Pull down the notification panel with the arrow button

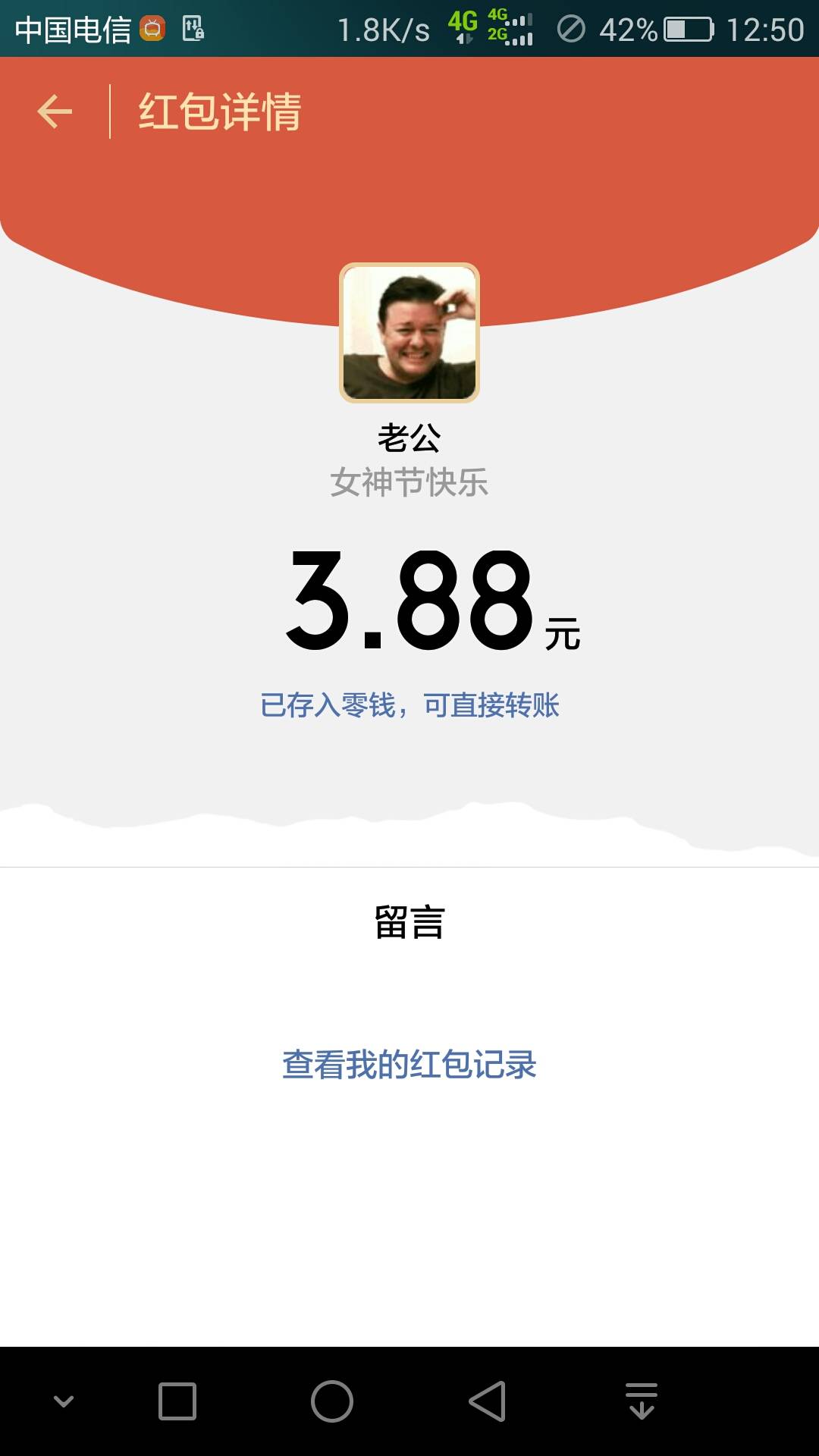click(642, 1401)
